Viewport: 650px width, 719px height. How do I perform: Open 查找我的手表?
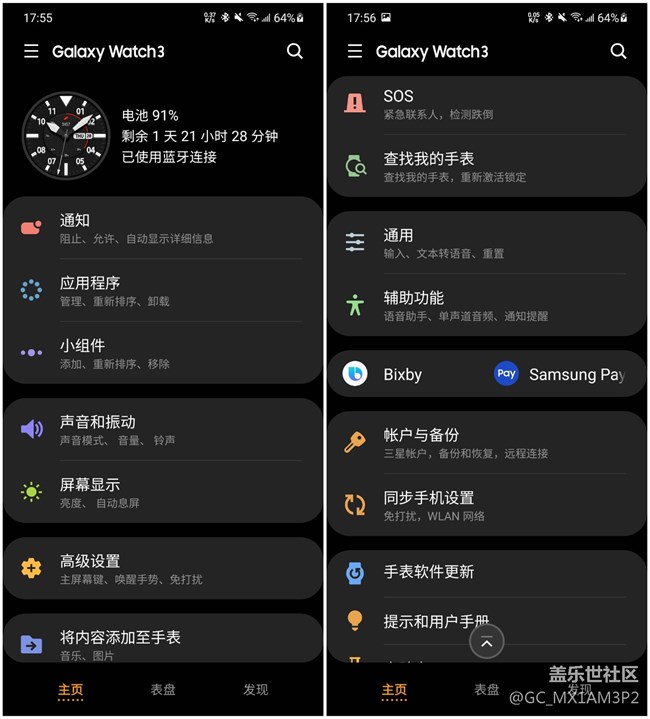pyautogui.click(x=486, y=166)
